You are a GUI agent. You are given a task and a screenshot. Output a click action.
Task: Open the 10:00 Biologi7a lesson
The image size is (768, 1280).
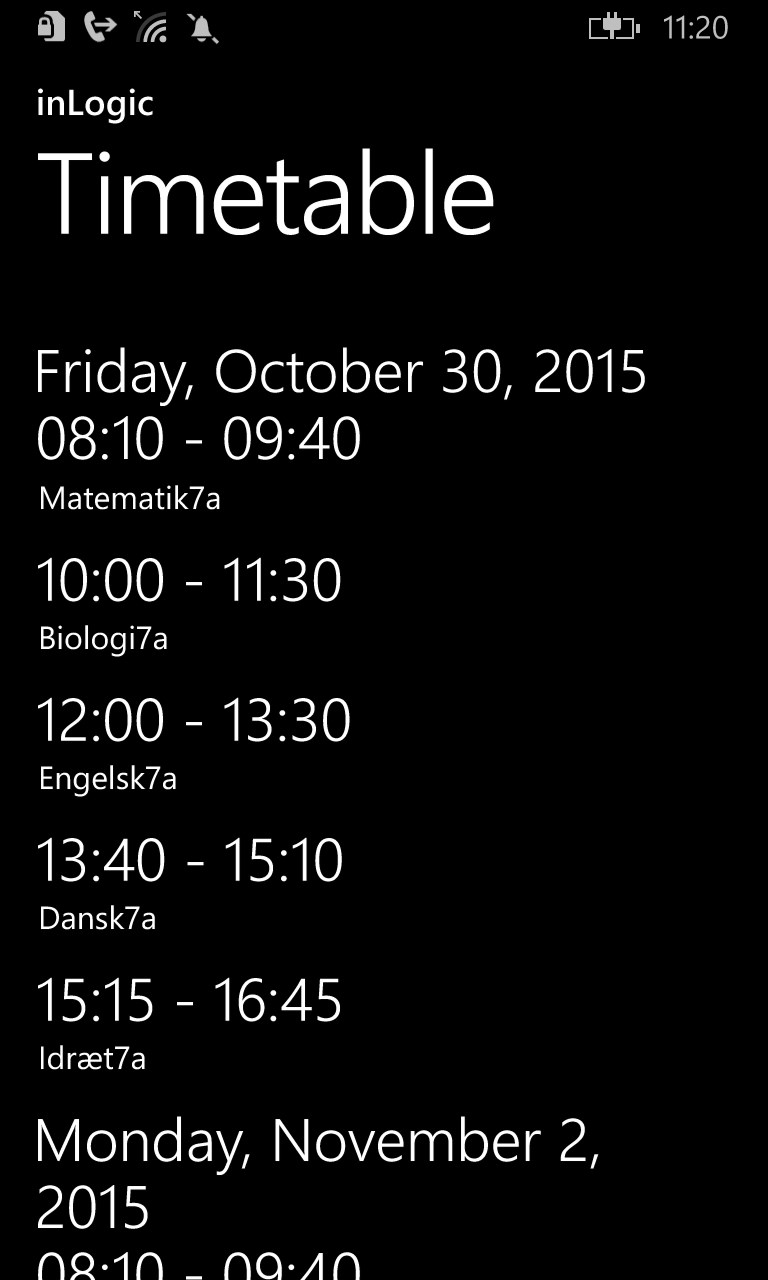pyautogui.click(x=190, y=602)
